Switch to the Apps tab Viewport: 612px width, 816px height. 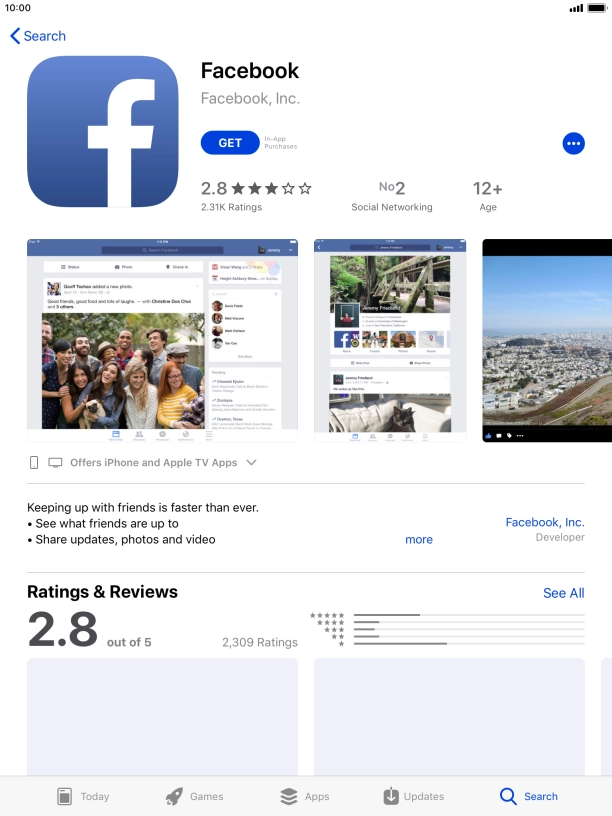click(304, 796)
